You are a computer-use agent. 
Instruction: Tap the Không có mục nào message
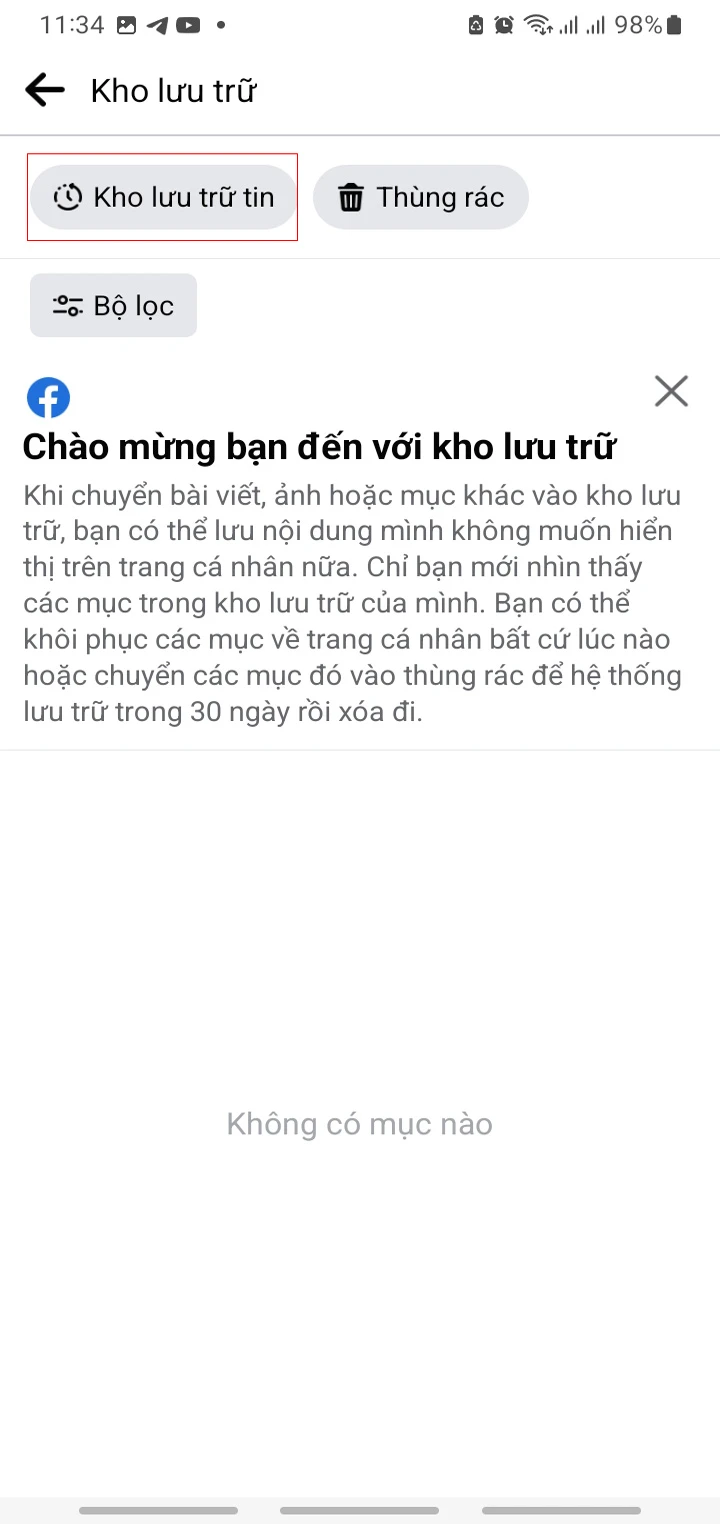click(x=359, y=1123)
